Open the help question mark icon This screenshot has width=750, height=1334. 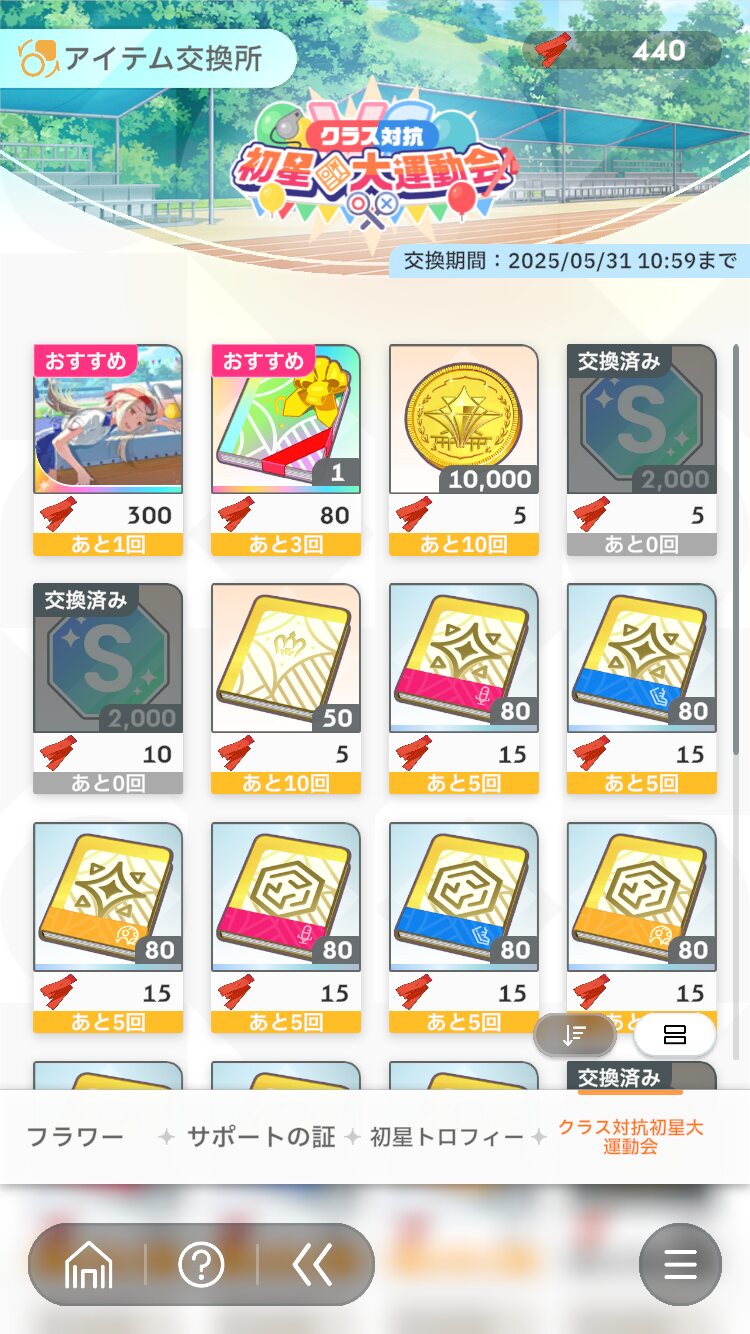coord(201,1266)
